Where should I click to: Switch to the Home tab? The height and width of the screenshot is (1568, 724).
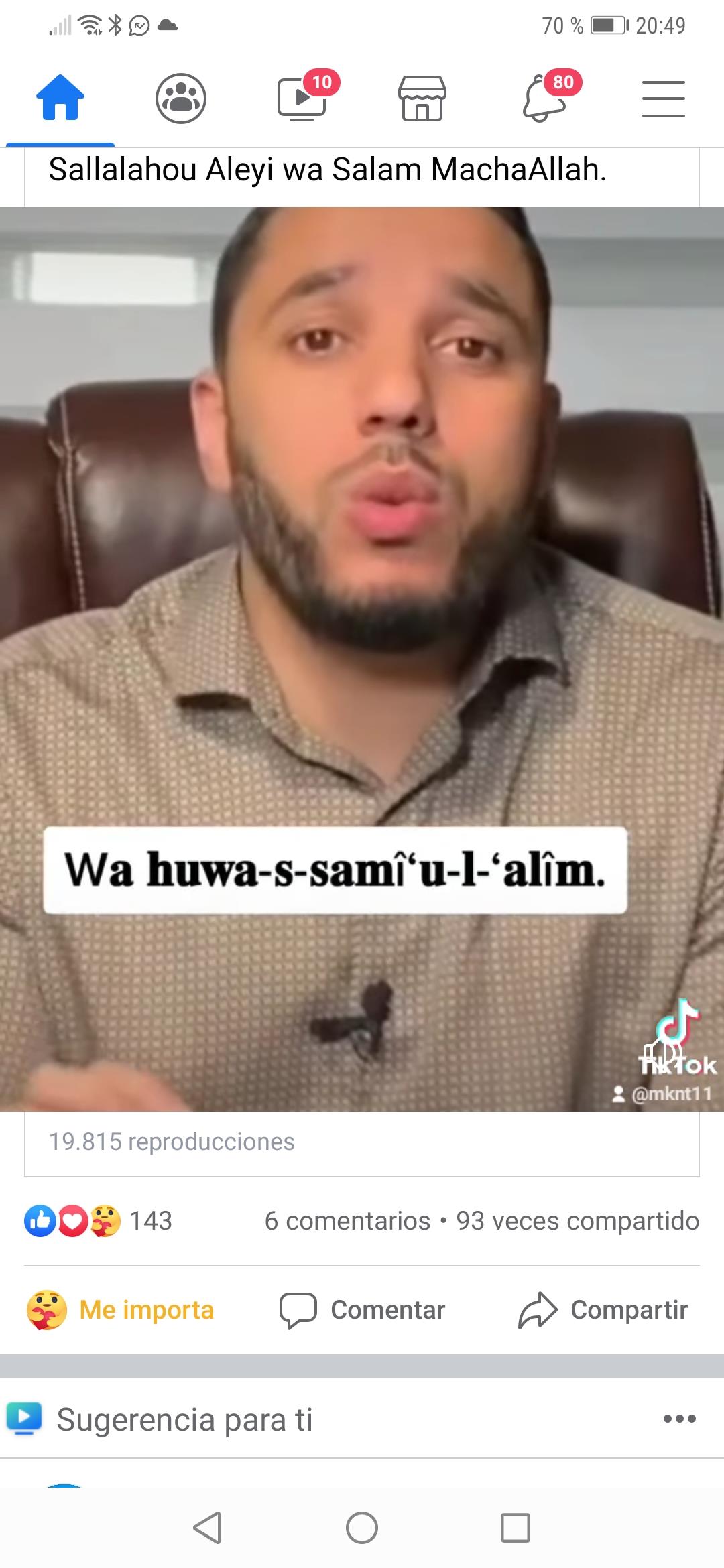tap(60, 99)
